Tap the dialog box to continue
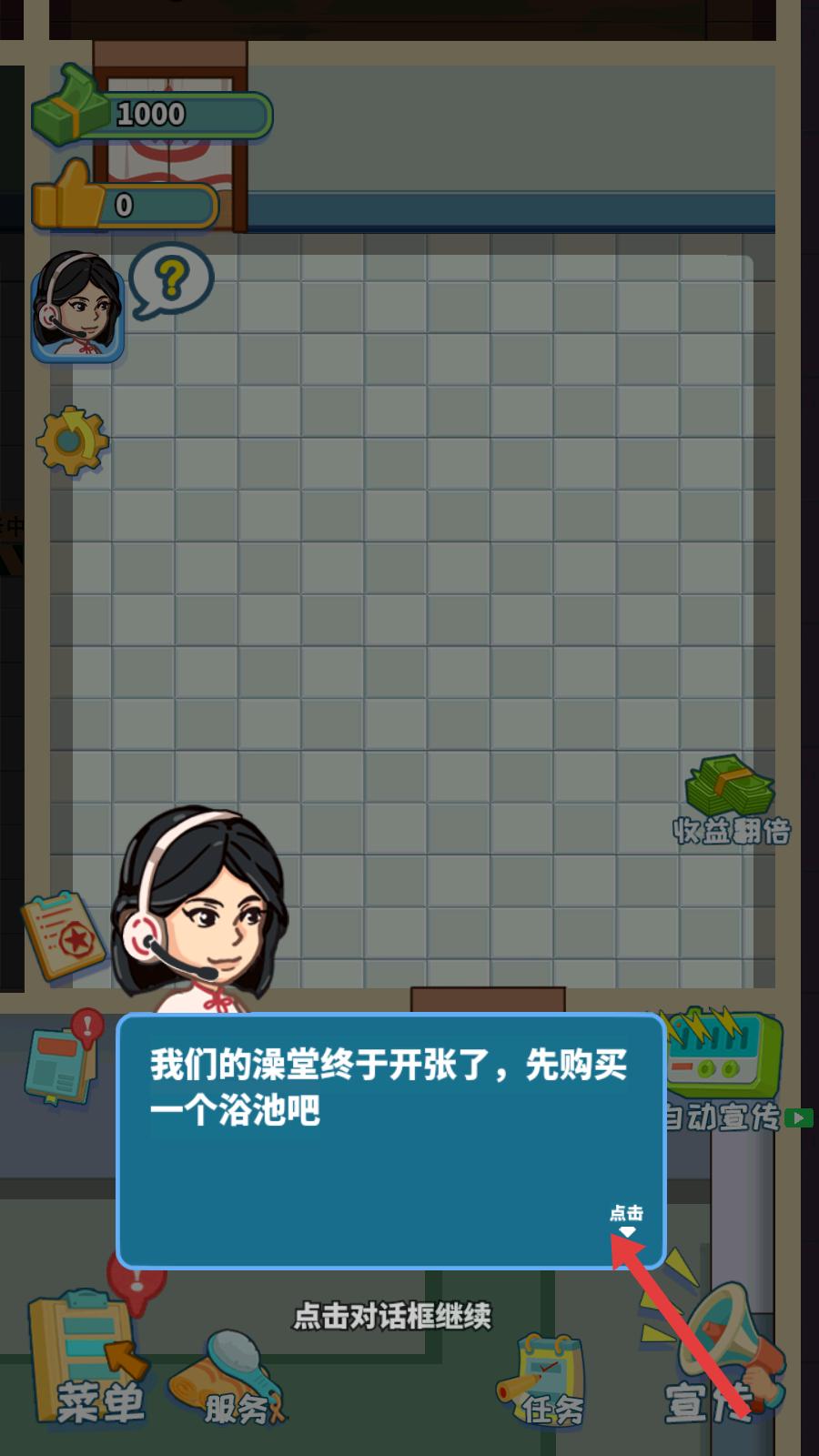The image size is (819, 1456). [391, 1142]
